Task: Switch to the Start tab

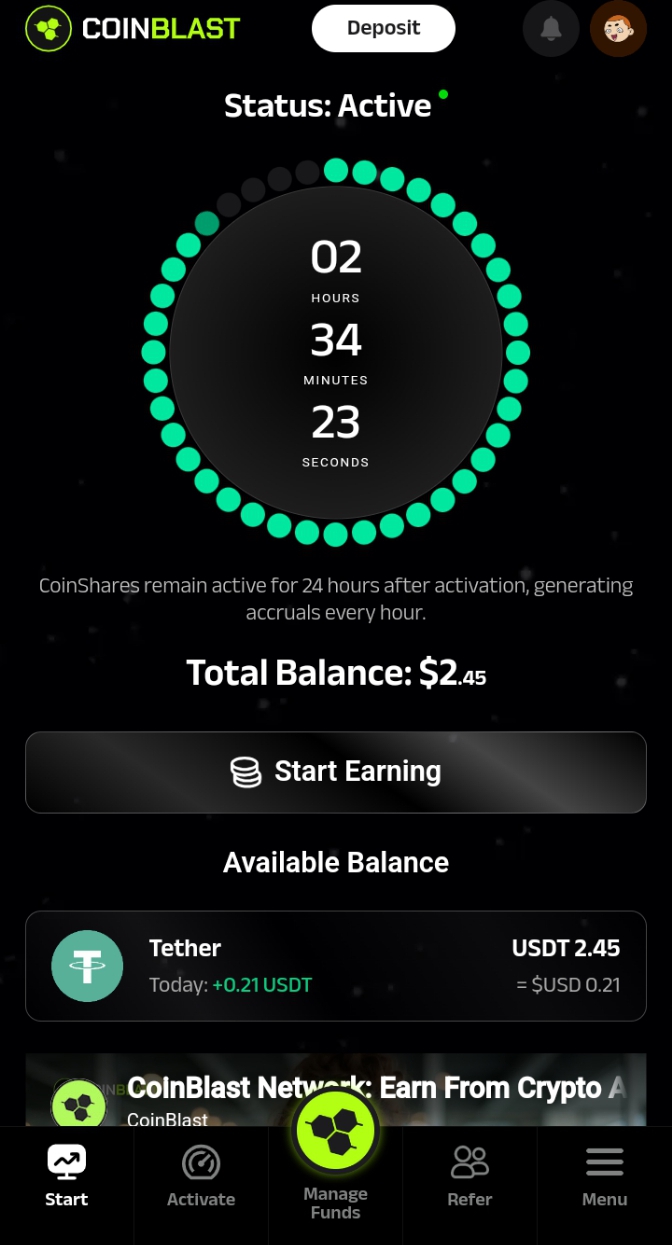Action: (x=67, y=1177)
